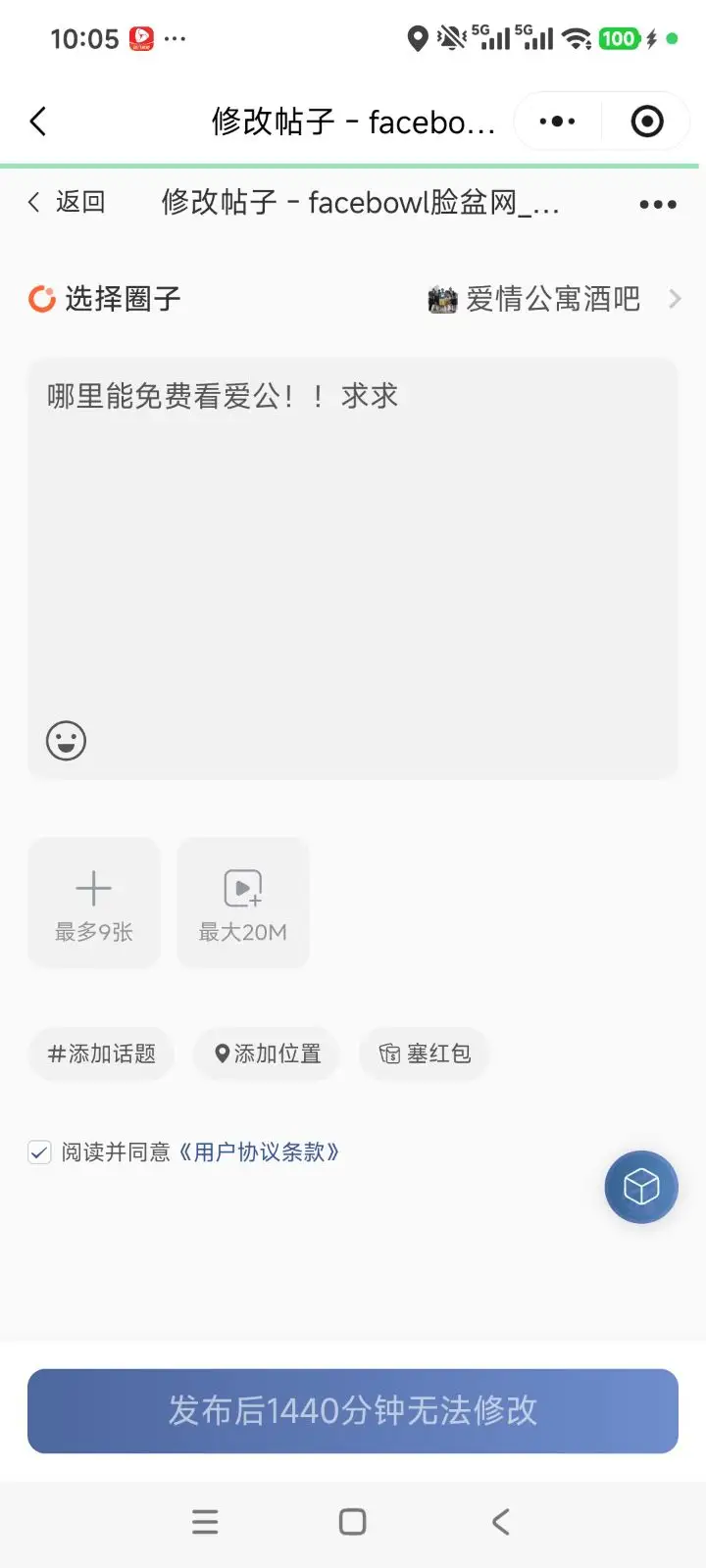Tap the floating blue cube icon
The height and width of the screenshot is (1568, 706).
point(641,1187)
